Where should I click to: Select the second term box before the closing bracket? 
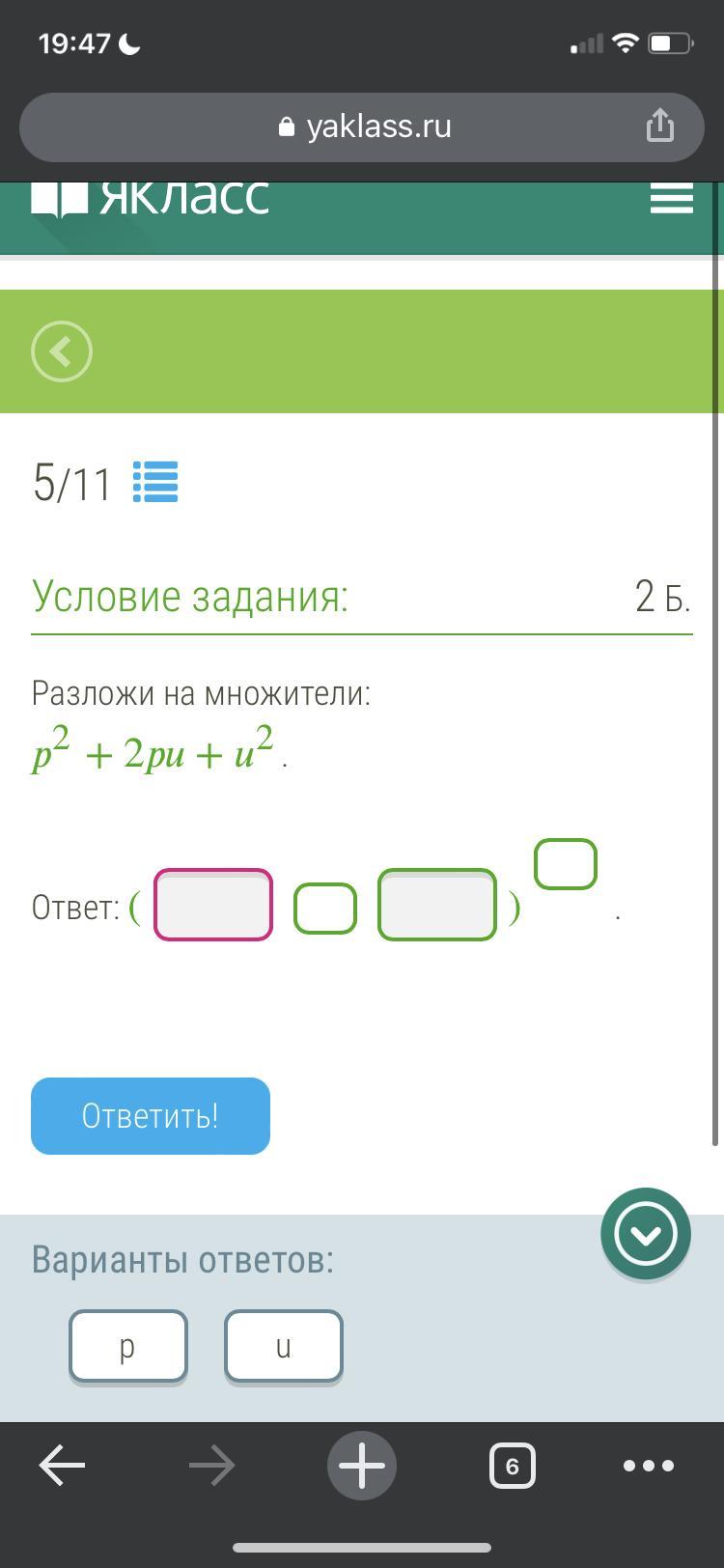pyautogui.click(x=437, y=905)
